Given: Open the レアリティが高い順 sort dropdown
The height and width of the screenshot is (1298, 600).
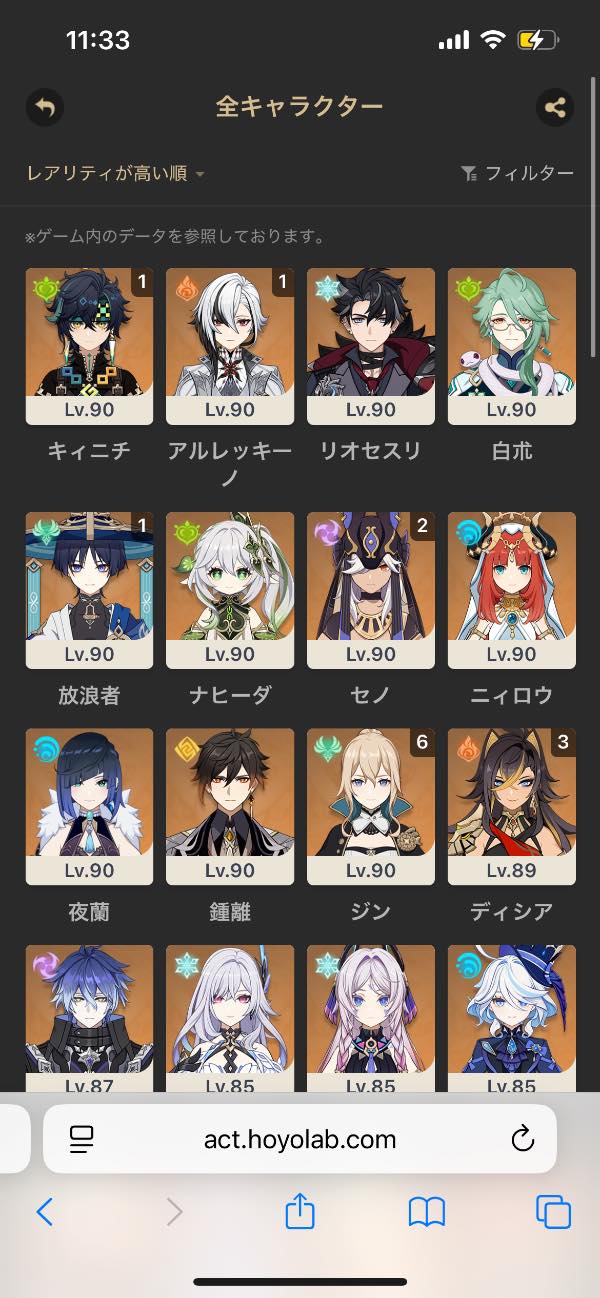Looking at the screenshot, I should (x=115, y=174).
